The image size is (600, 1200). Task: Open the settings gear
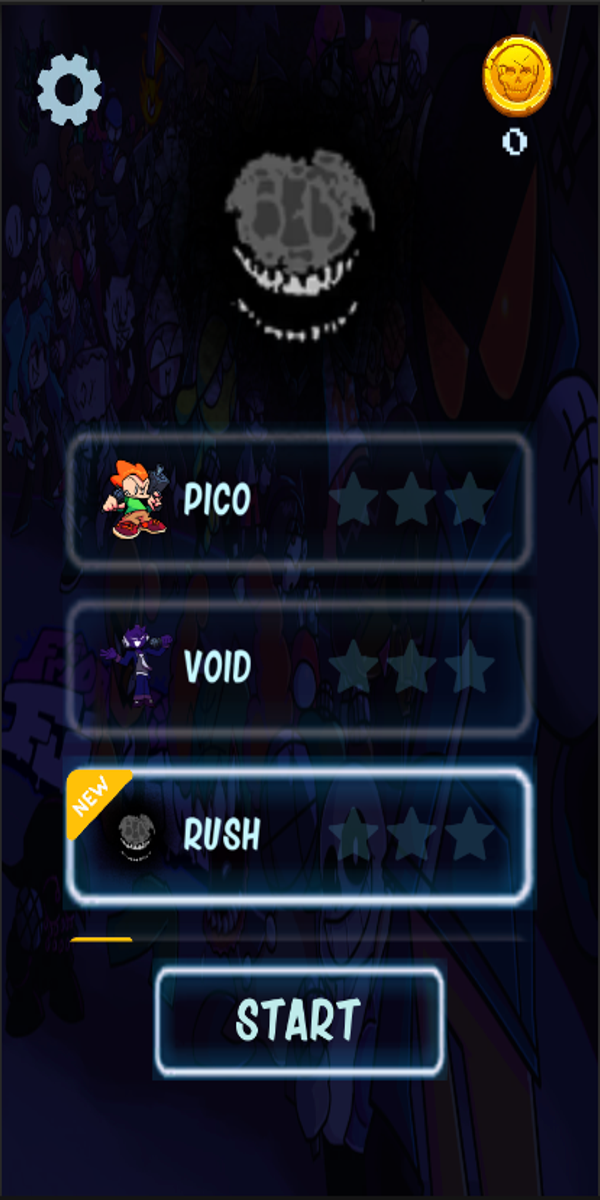pos(69,90)
